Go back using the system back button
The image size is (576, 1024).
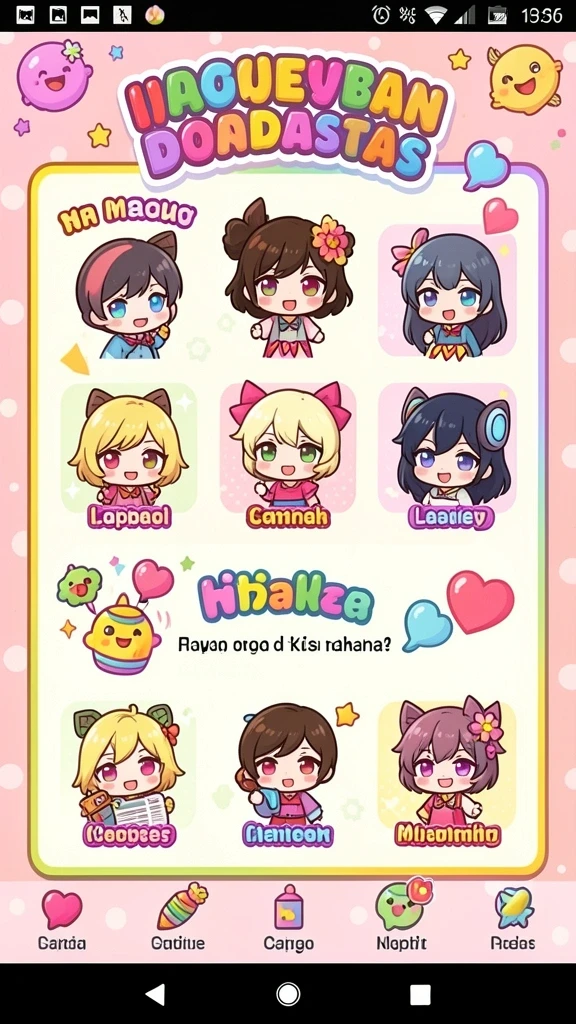(155, 993)
